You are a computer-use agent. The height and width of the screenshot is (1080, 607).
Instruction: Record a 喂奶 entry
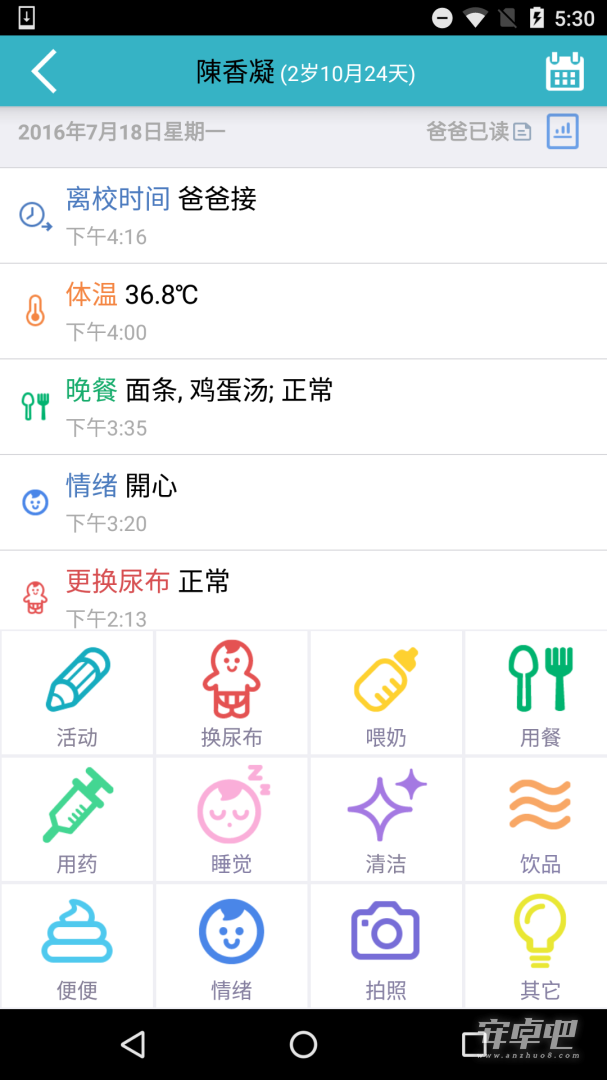coord(386,693)
